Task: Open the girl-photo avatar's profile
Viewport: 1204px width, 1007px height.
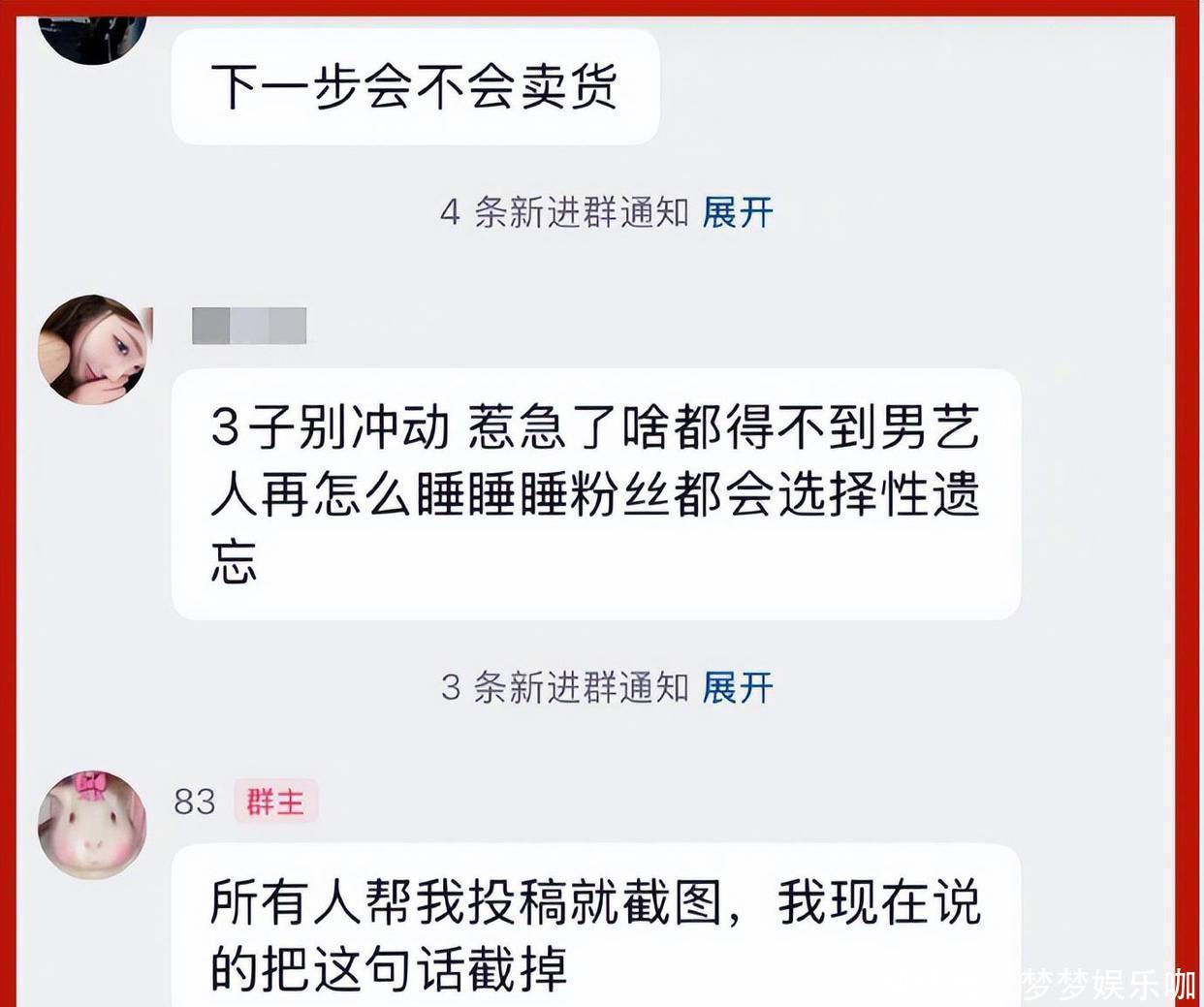Action: [x=92, y=349]
